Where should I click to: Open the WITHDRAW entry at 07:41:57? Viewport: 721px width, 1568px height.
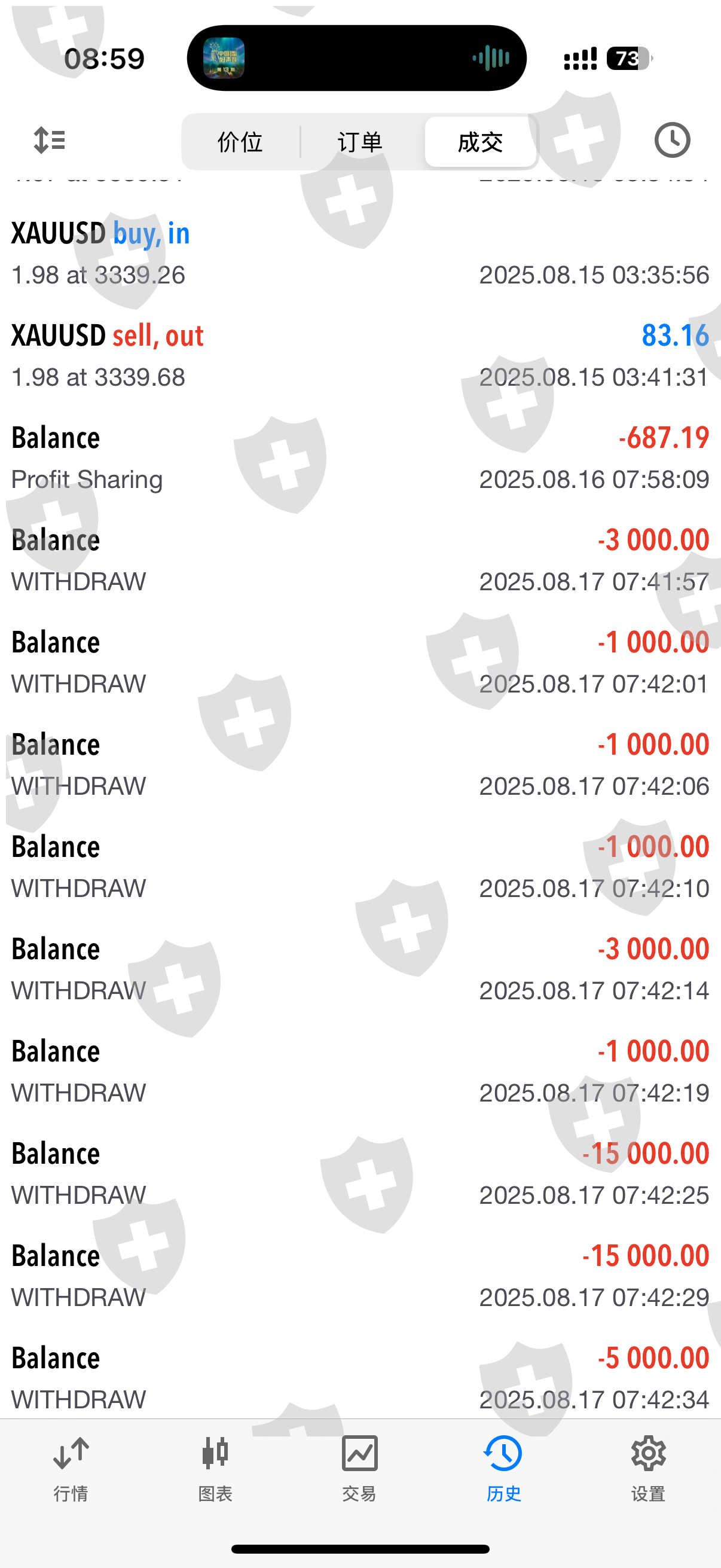[x=360, y=560]
